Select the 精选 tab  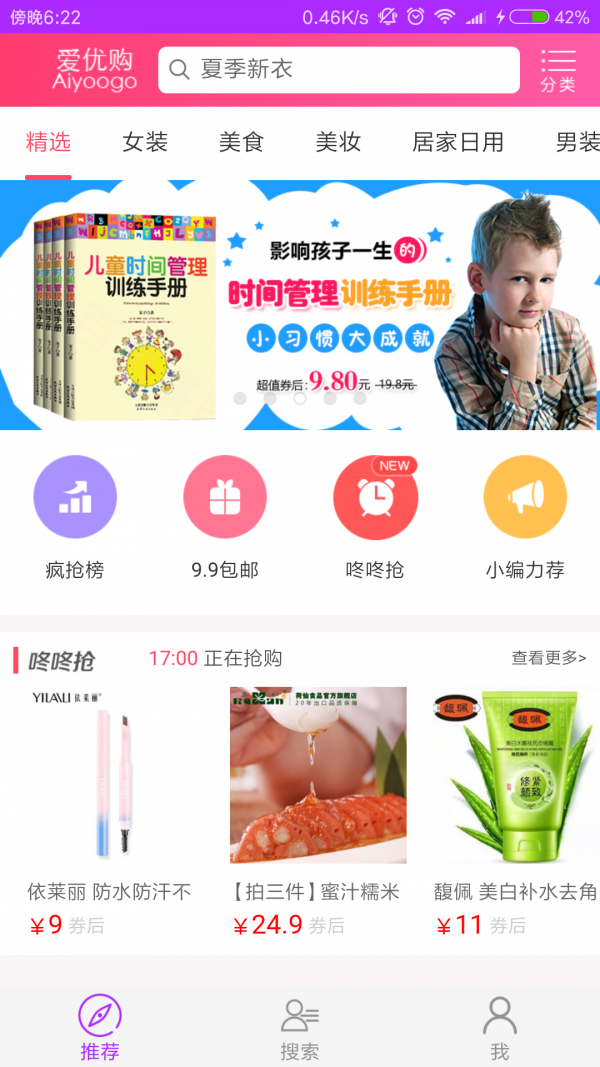(48, 142)
